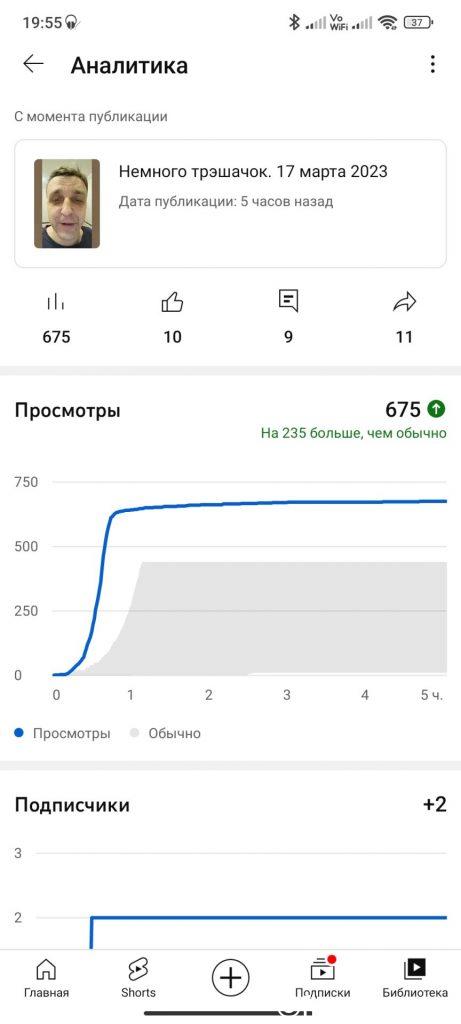Open the Библиотека tab
Image resolution: width=461 pixels, height=1024 pixels.
[x=415, y=978]
